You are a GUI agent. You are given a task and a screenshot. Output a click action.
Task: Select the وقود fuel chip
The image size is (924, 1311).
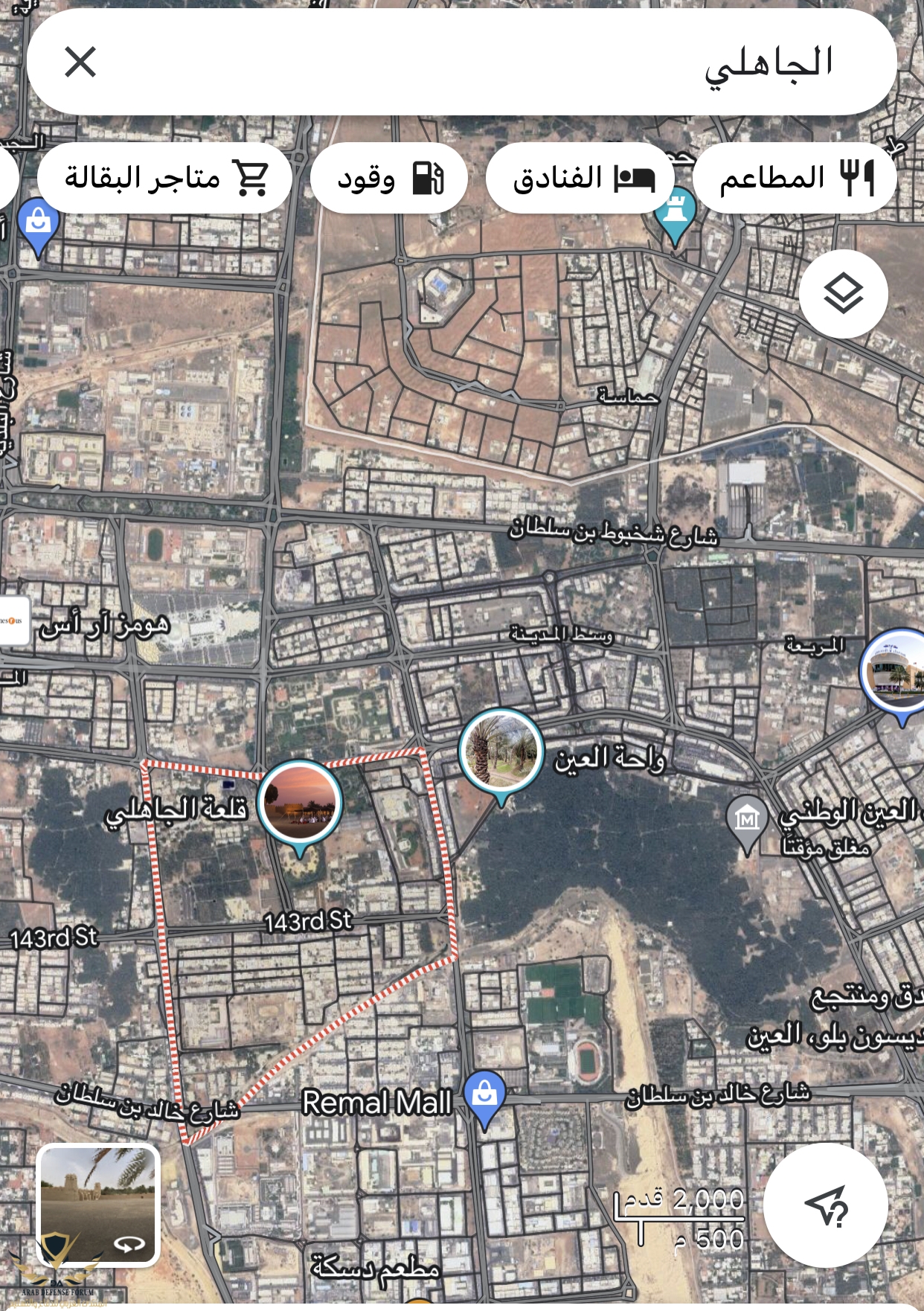[x=389, y=179]
